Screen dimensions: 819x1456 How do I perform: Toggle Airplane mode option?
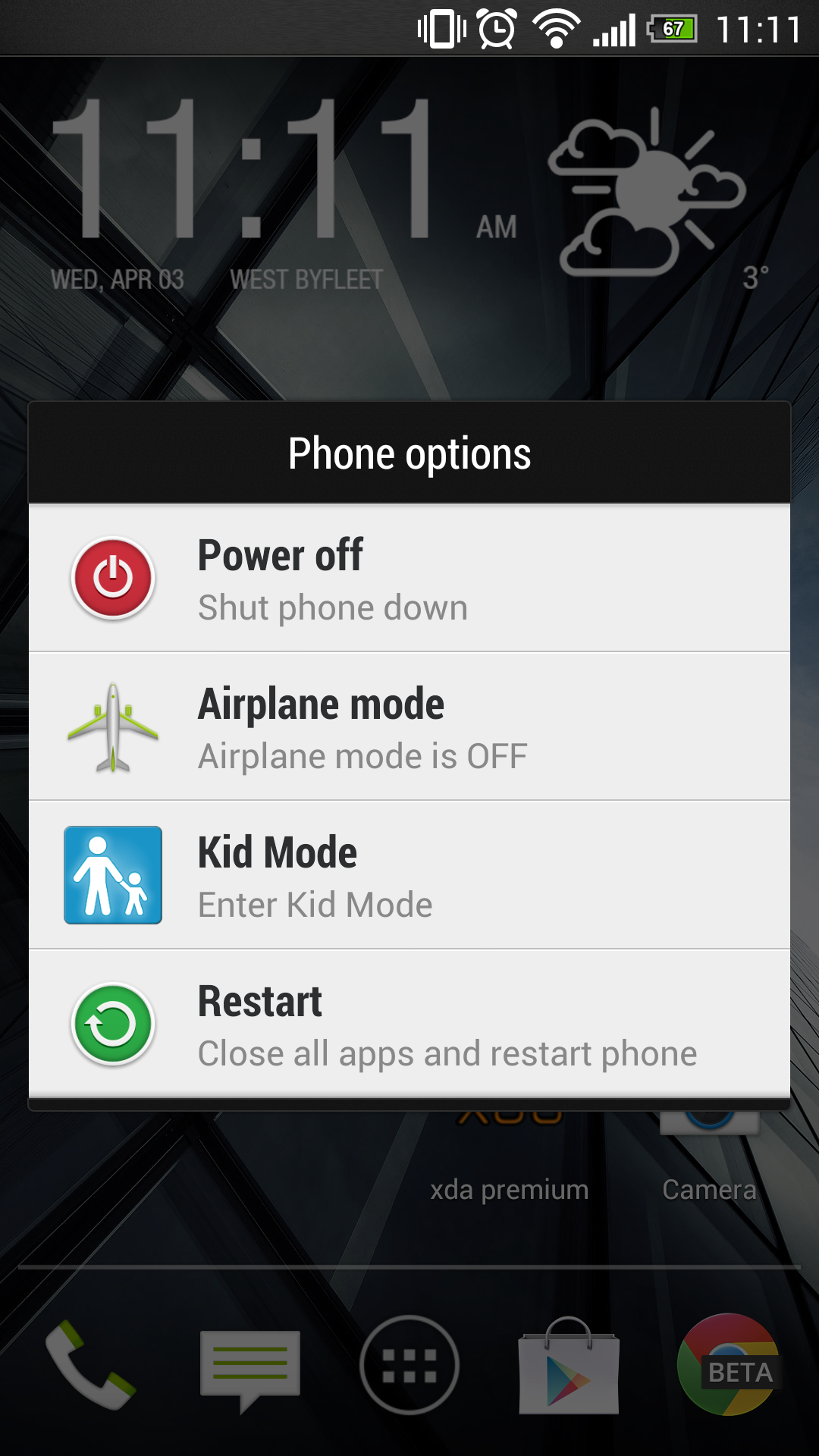(x=409, y=727)
